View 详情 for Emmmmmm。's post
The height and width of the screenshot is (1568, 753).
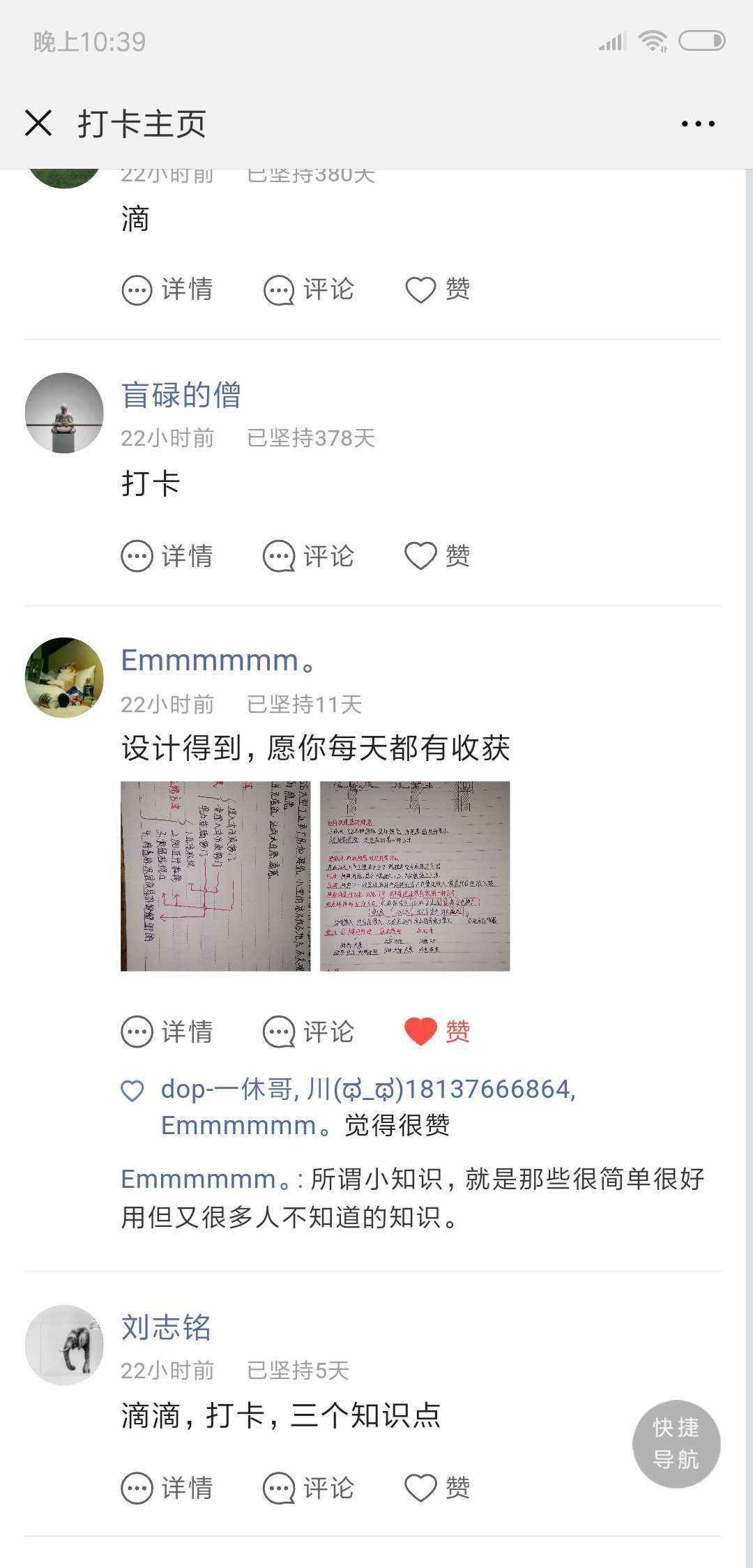(167, 1032)
